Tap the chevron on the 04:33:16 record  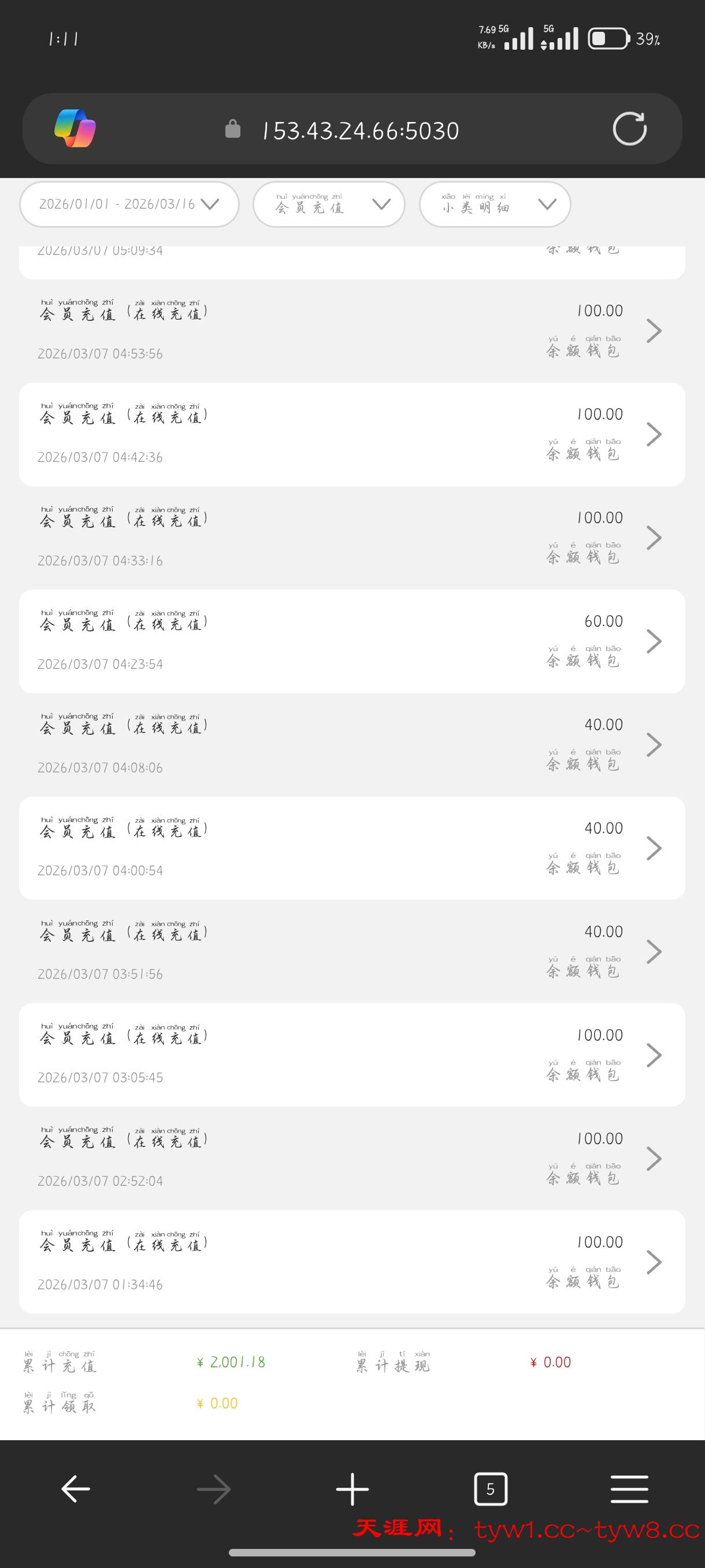[654, 538]
